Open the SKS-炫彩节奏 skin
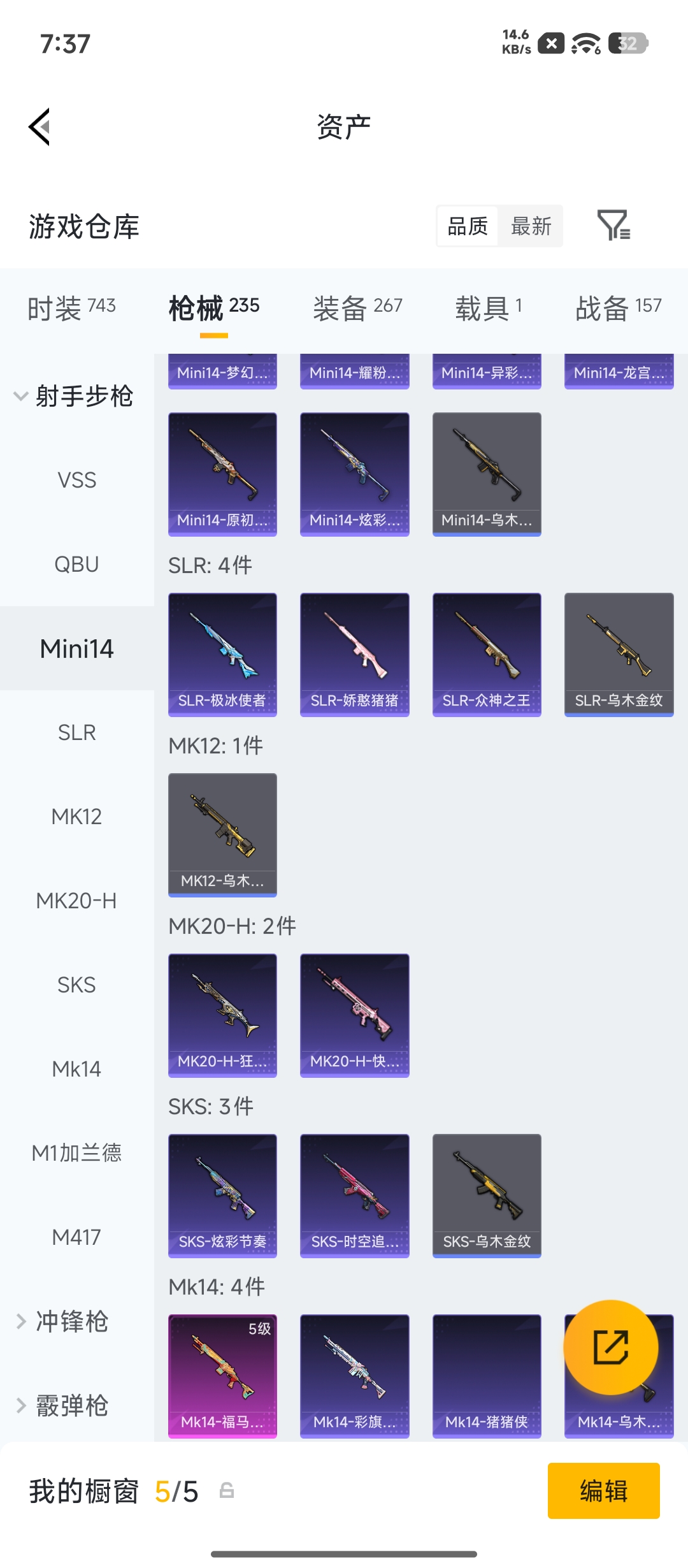Image resolution: width=688 pixels, height=1568 pixels. point(222,1196)
